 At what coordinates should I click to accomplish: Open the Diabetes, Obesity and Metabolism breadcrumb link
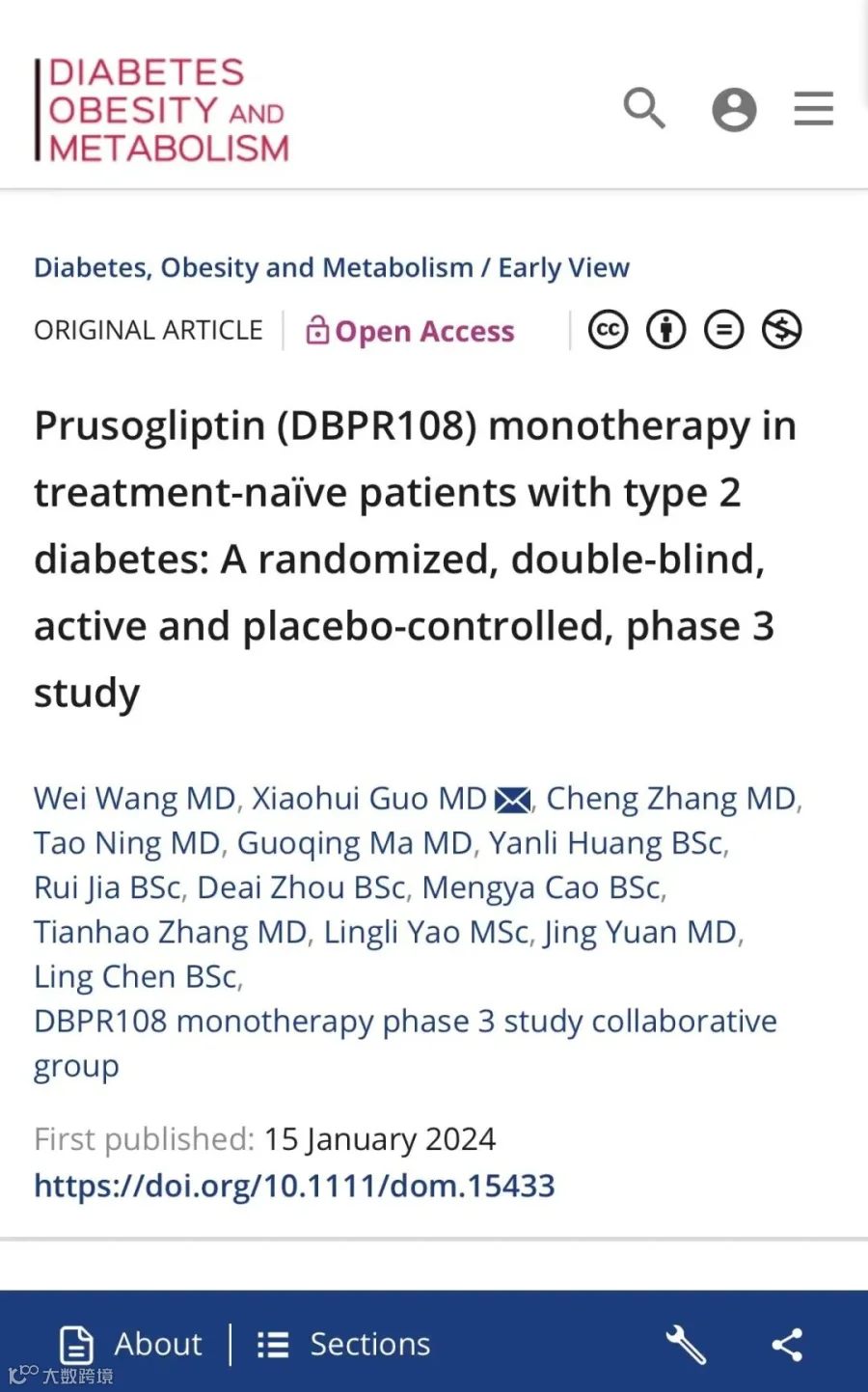(x=254, y=267)
